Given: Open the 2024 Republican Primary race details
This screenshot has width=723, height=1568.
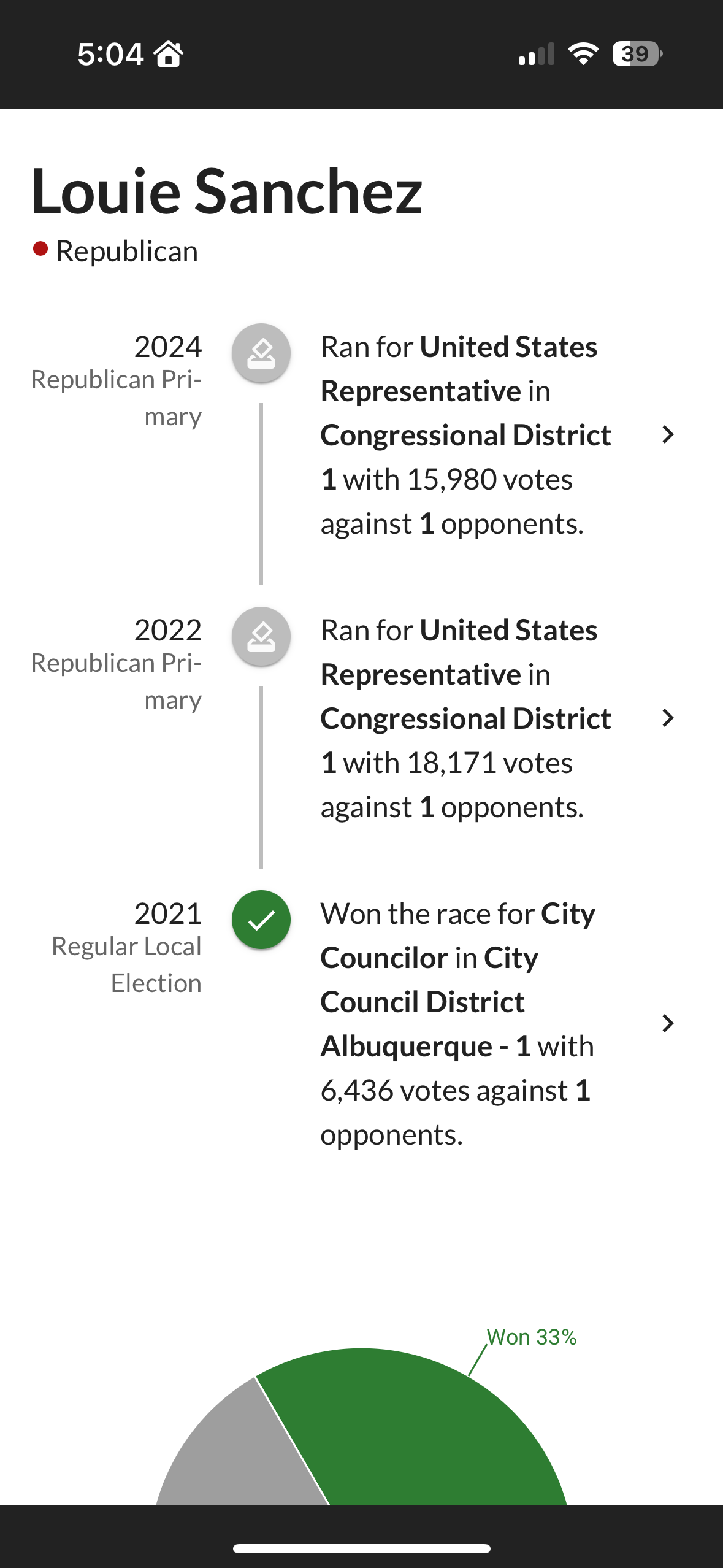Looking at the screenshot, I should point(361,435).
